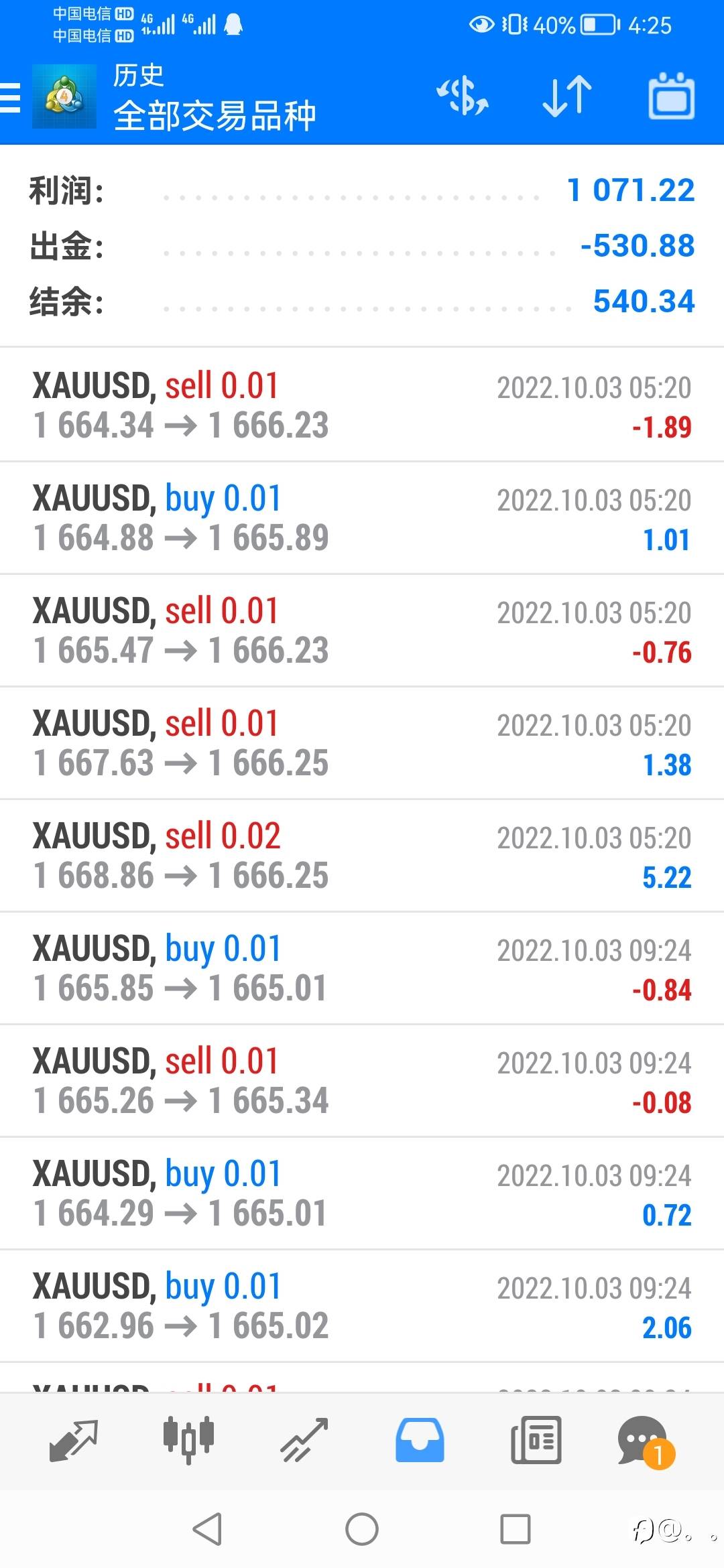Image resolution: width=724 pixels, height=1568 pixels.
Task: Open the buy 0.01 trade opened at 1 664.29
Action: 362,1193
